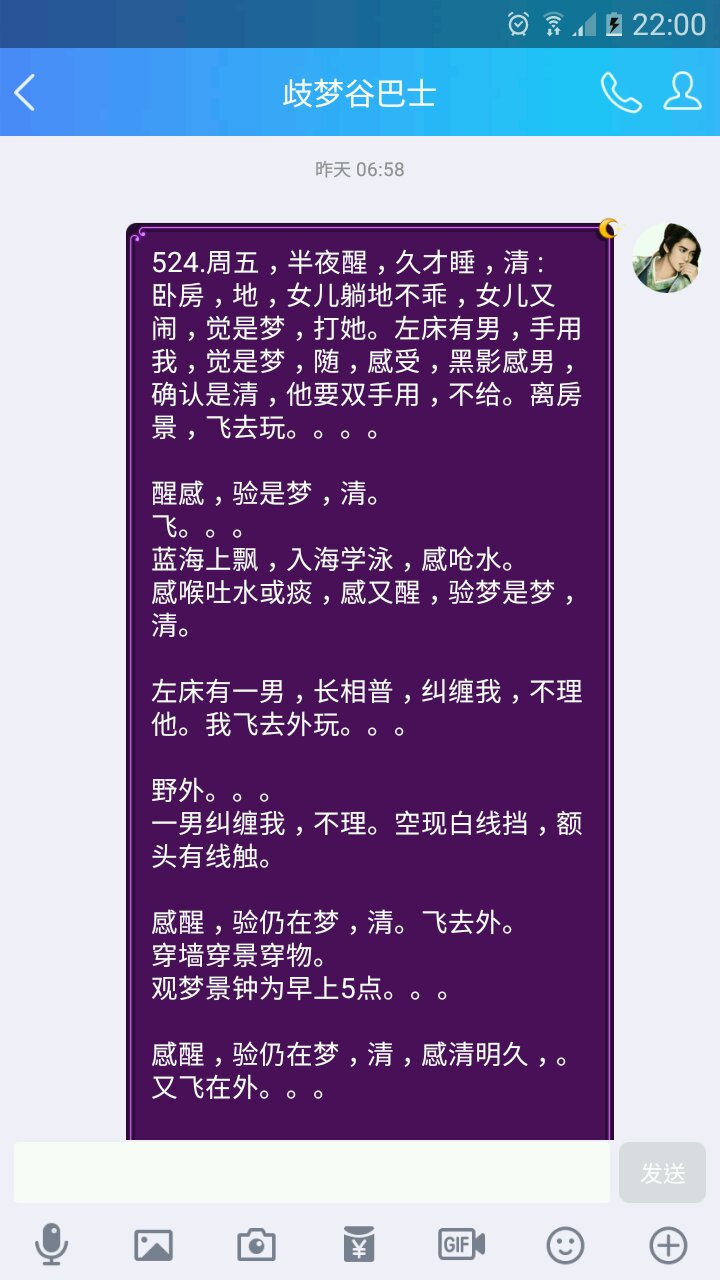Viewport: 720px width, 1280px height.
Task: Send a red packet with the ¥ icon
Action: [359, 1245]
